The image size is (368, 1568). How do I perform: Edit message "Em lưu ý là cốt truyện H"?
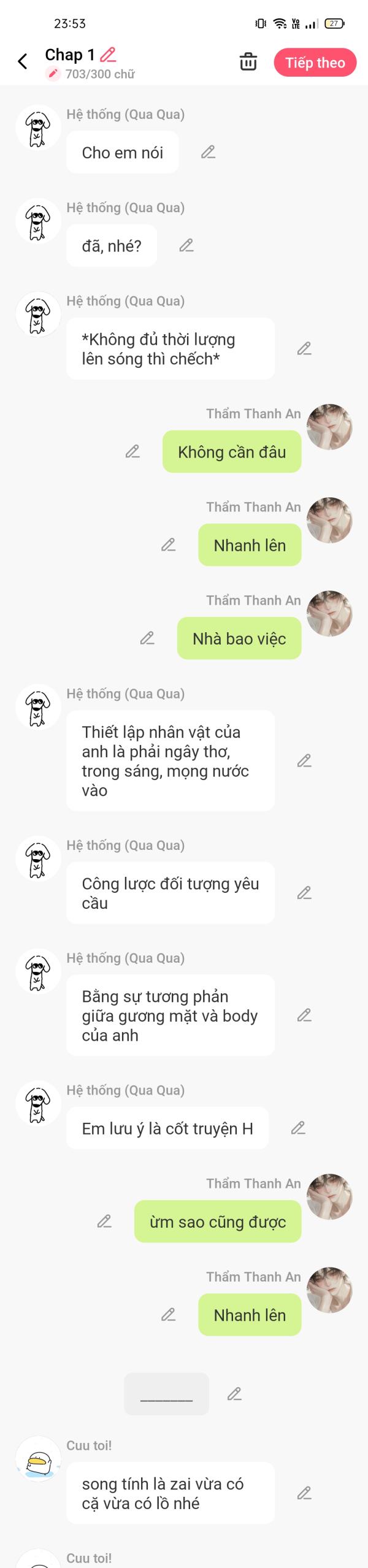point(298,1128)
